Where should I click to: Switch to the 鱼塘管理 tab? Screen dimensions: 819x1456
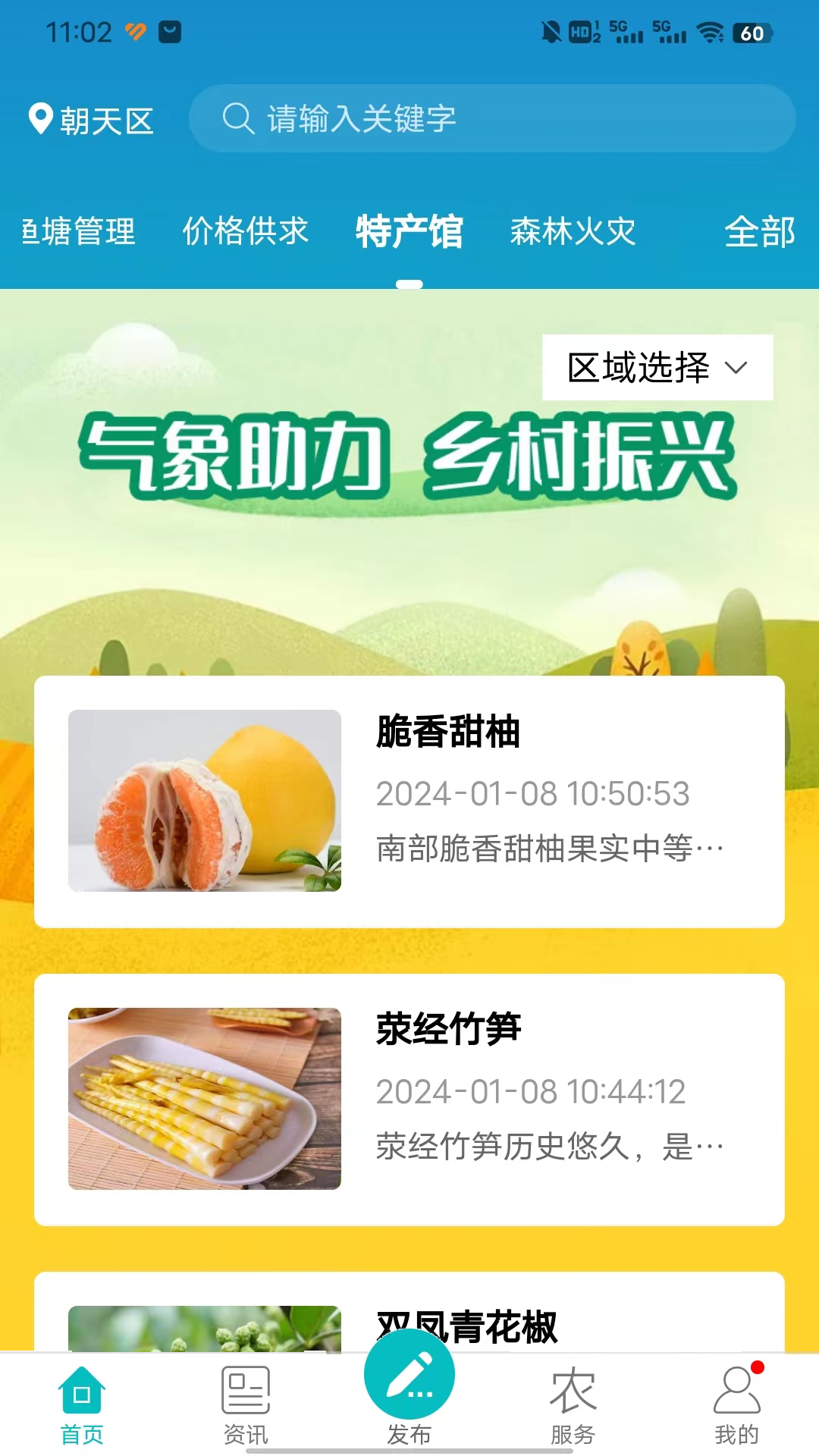(79, 231)
